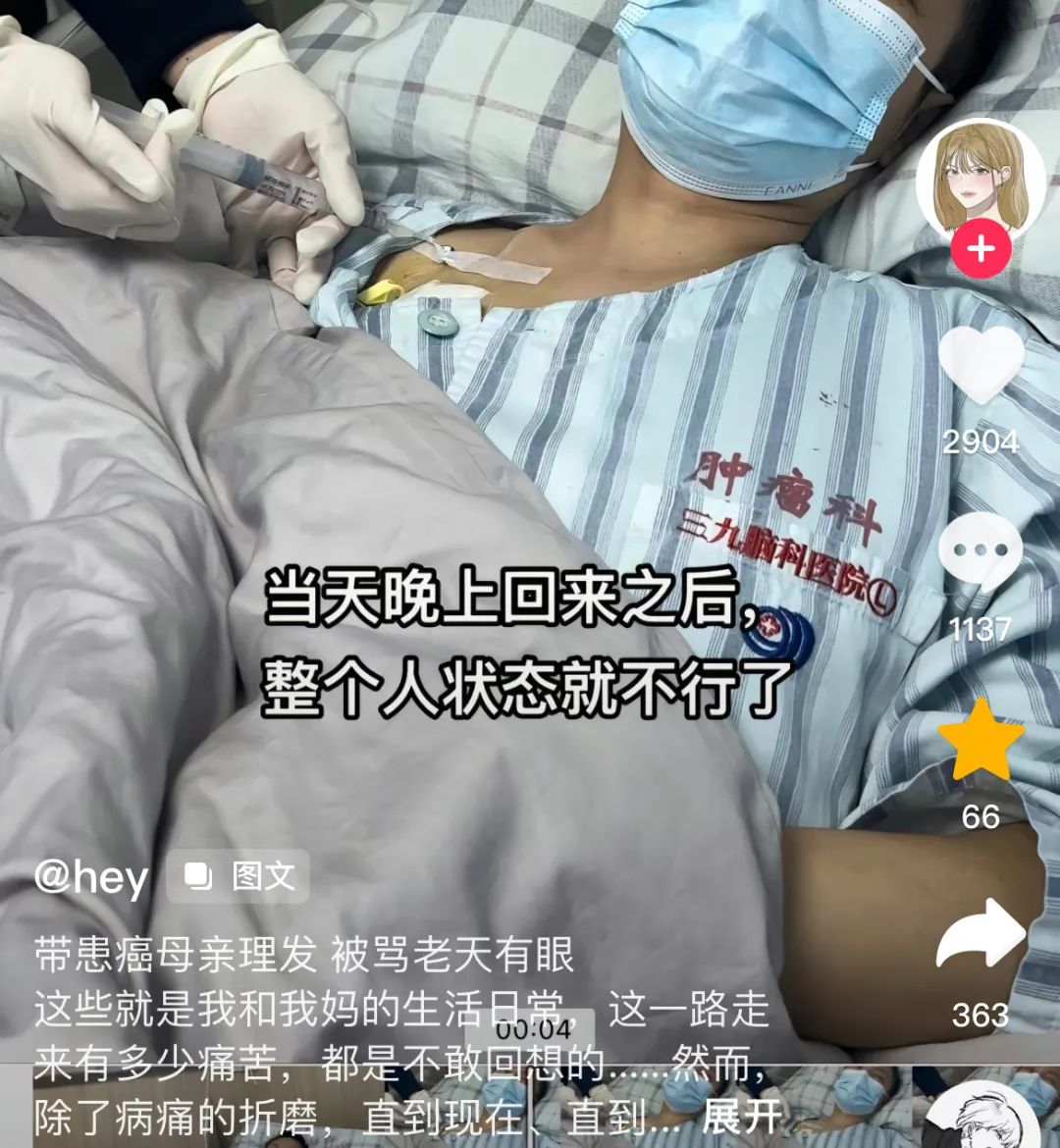Image resolution: width=1060 pixels, height=1148 pixels.
Task: Share this video using the arrow
Action: tap(980, 937)
